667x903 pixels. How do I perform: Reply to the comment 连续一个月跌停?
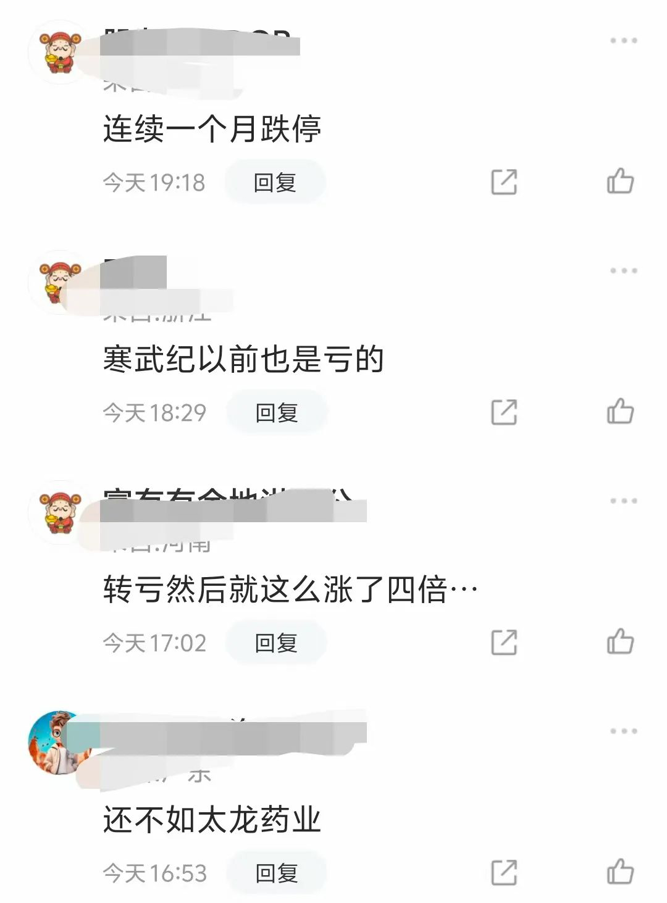tap(274, 182)
